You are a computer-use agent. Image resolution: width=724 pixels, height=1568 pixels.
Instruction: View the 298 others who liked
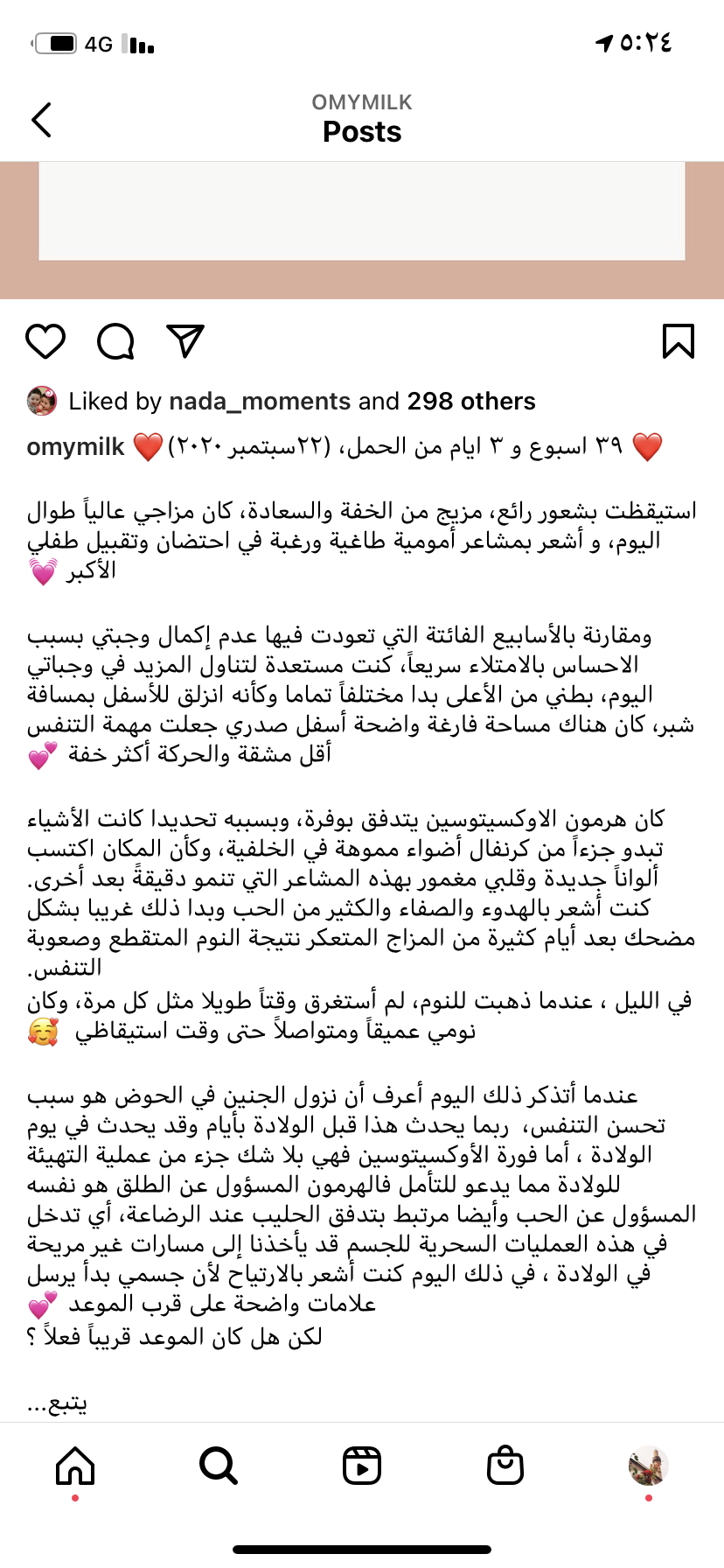(471, 402)
